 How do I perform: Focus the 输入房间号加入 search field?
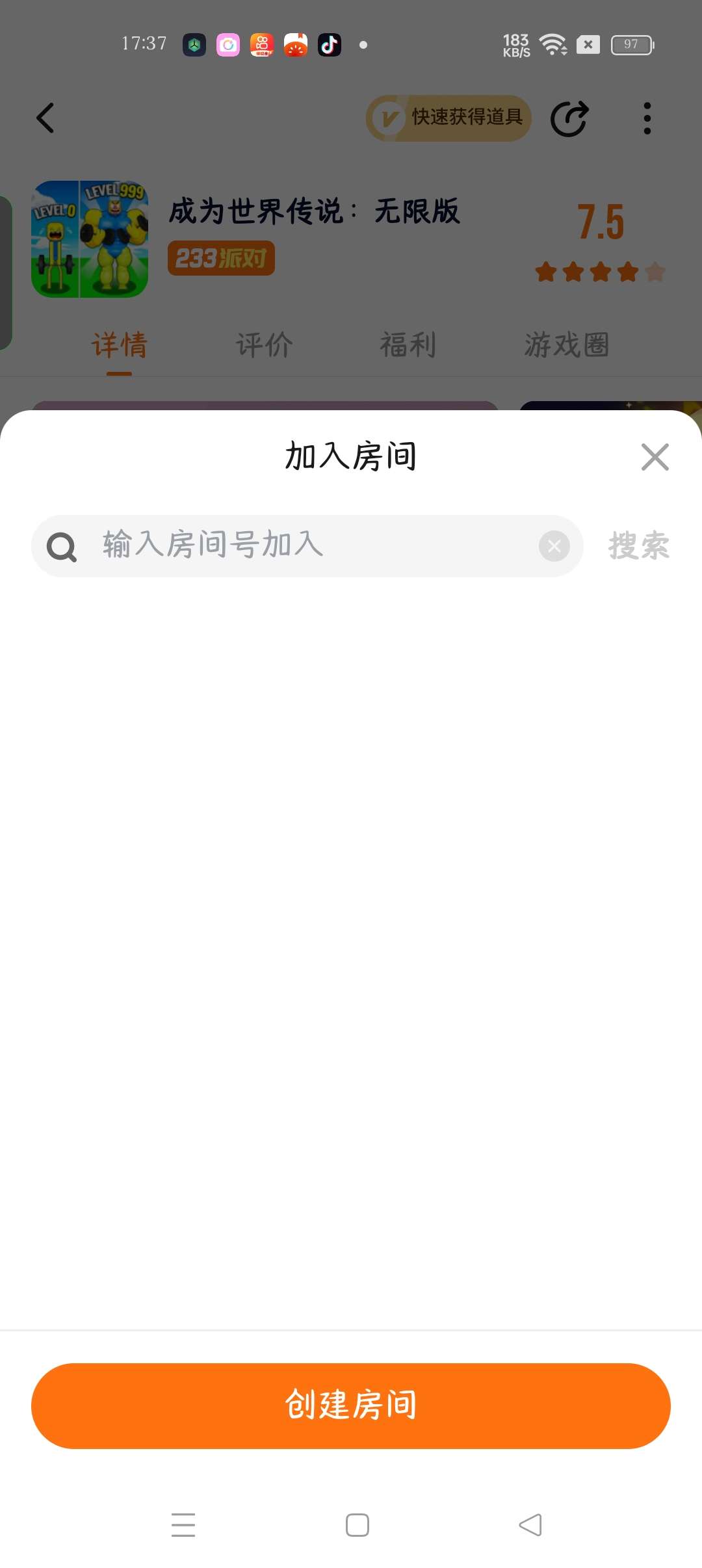pos(312,545)
